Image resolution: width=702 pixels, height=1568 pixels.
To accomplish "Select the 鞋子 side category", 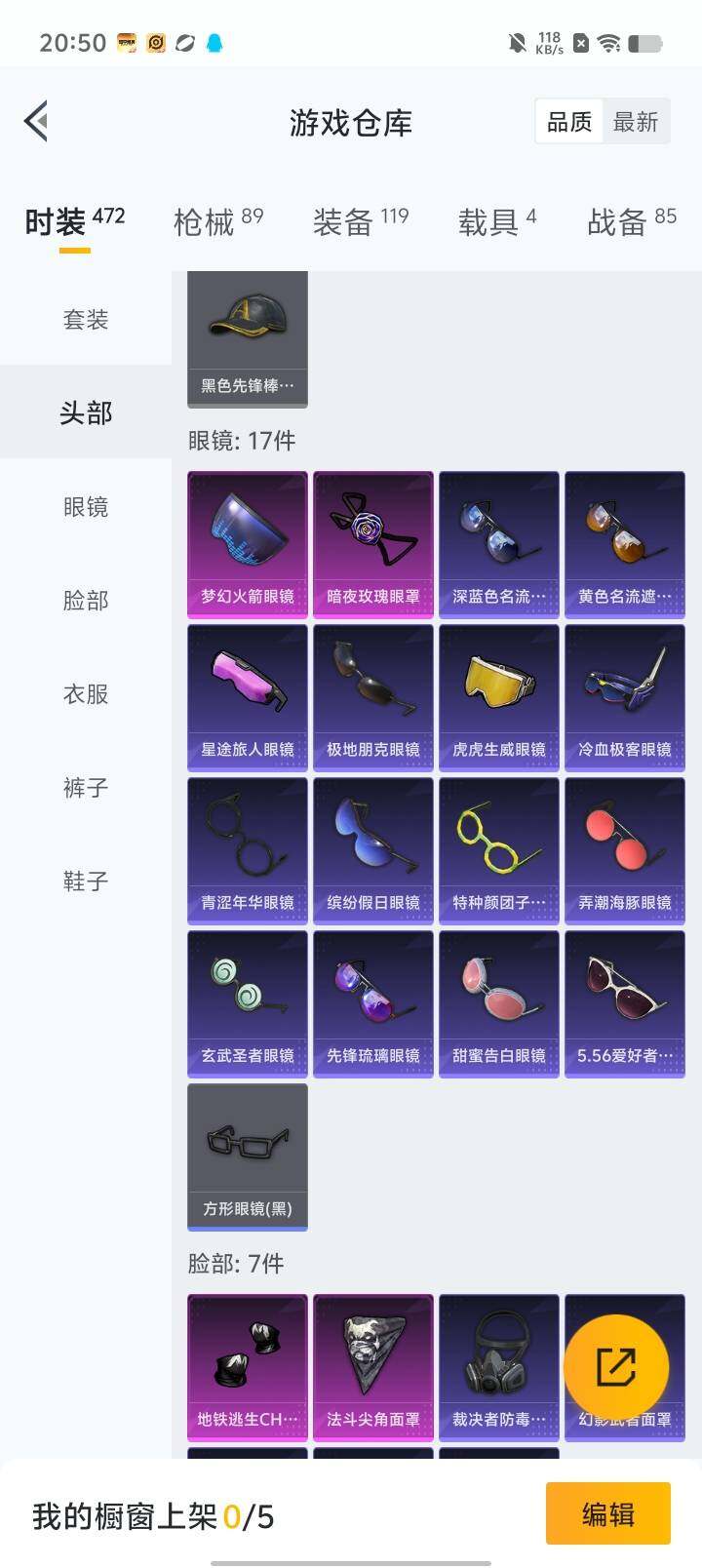I will coord(86,881).
